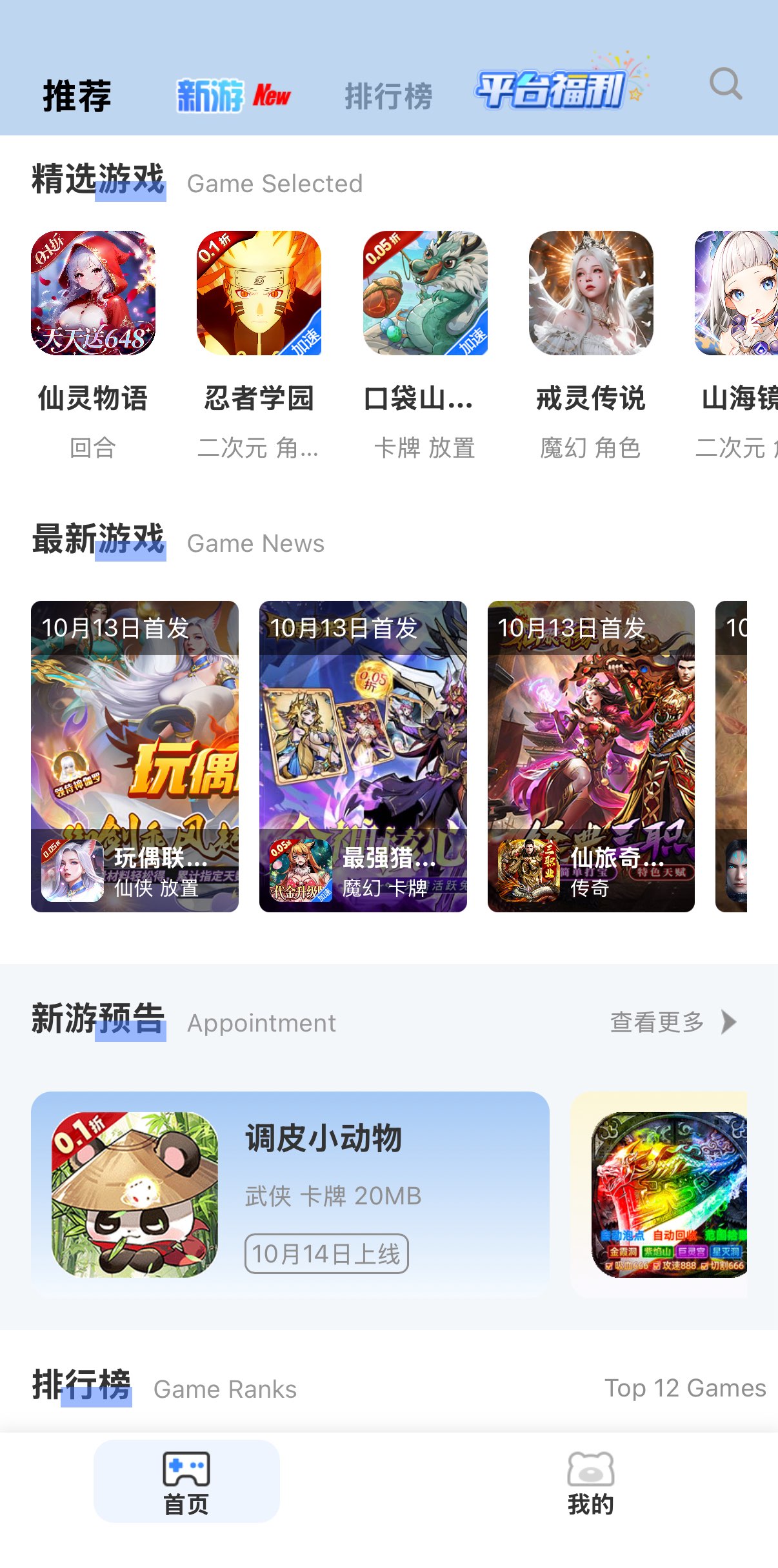The height and width of the screenshot is (1568, 778).
Task: Open the game 忍者学园
Action: [x=259, y=293]
